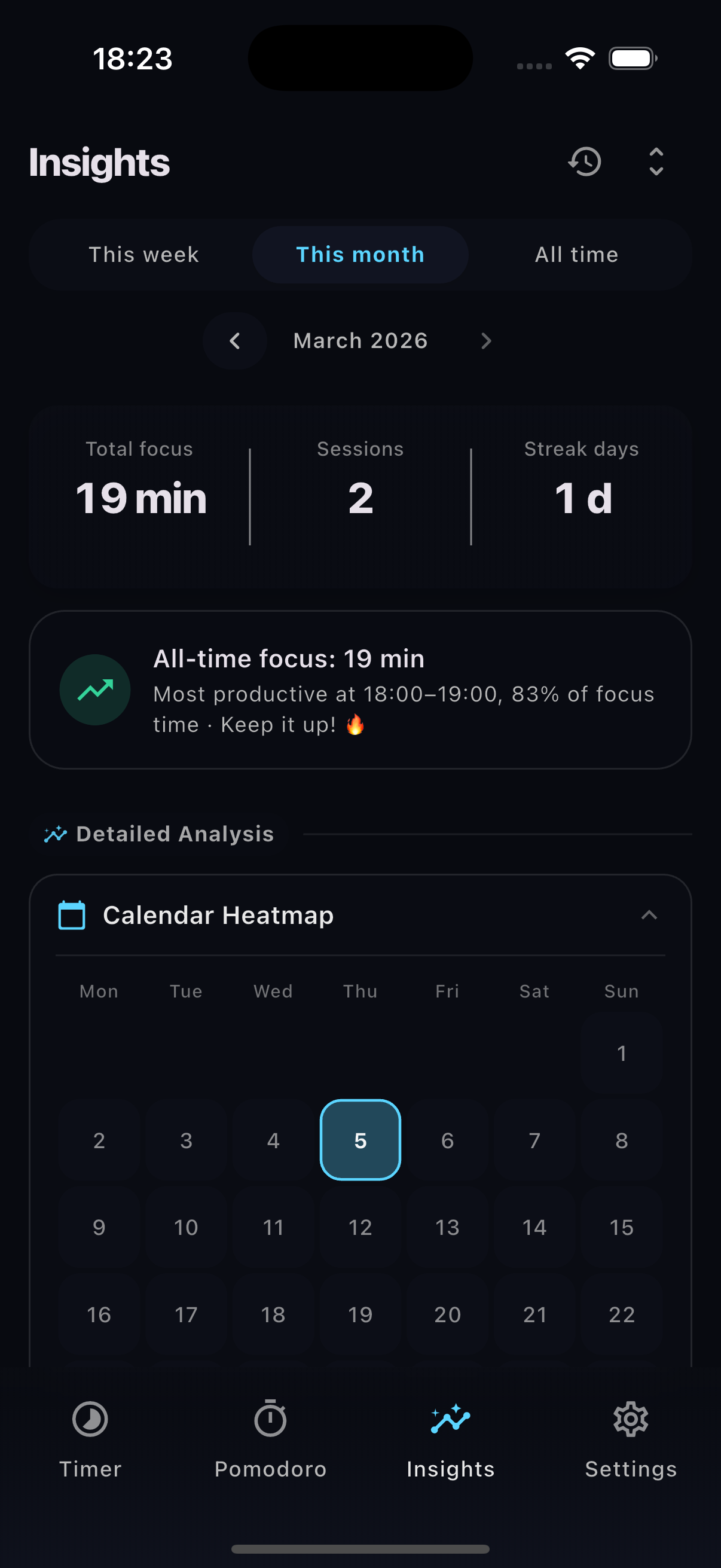Viewport: 721px width, 1568px height.
Task: Click the highlighted day 5
Action: tap(360, 1140)
